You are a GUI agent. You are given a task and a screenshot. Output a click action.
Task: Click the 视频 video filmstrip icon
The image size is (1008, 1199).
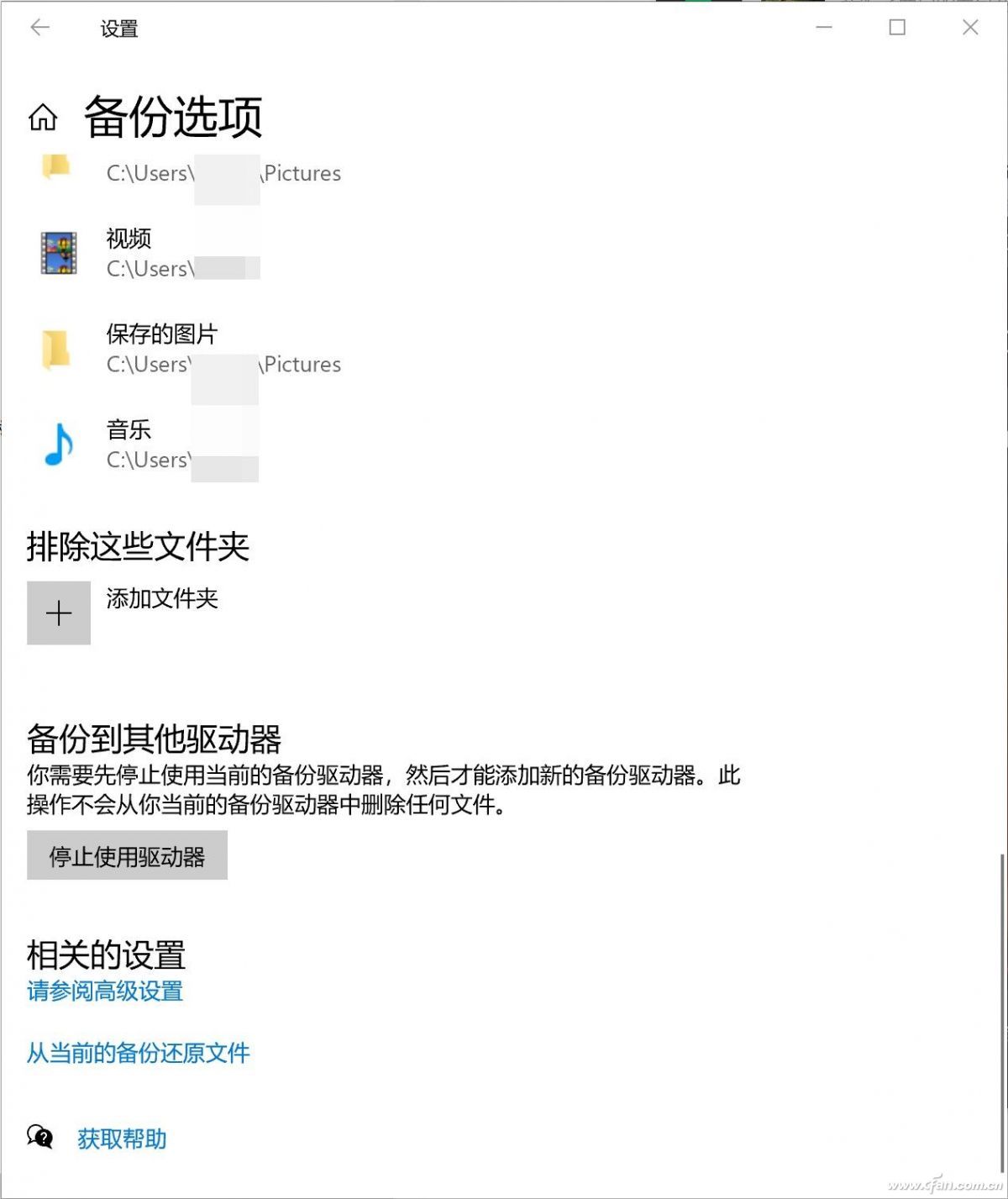[x=57, y=251]
